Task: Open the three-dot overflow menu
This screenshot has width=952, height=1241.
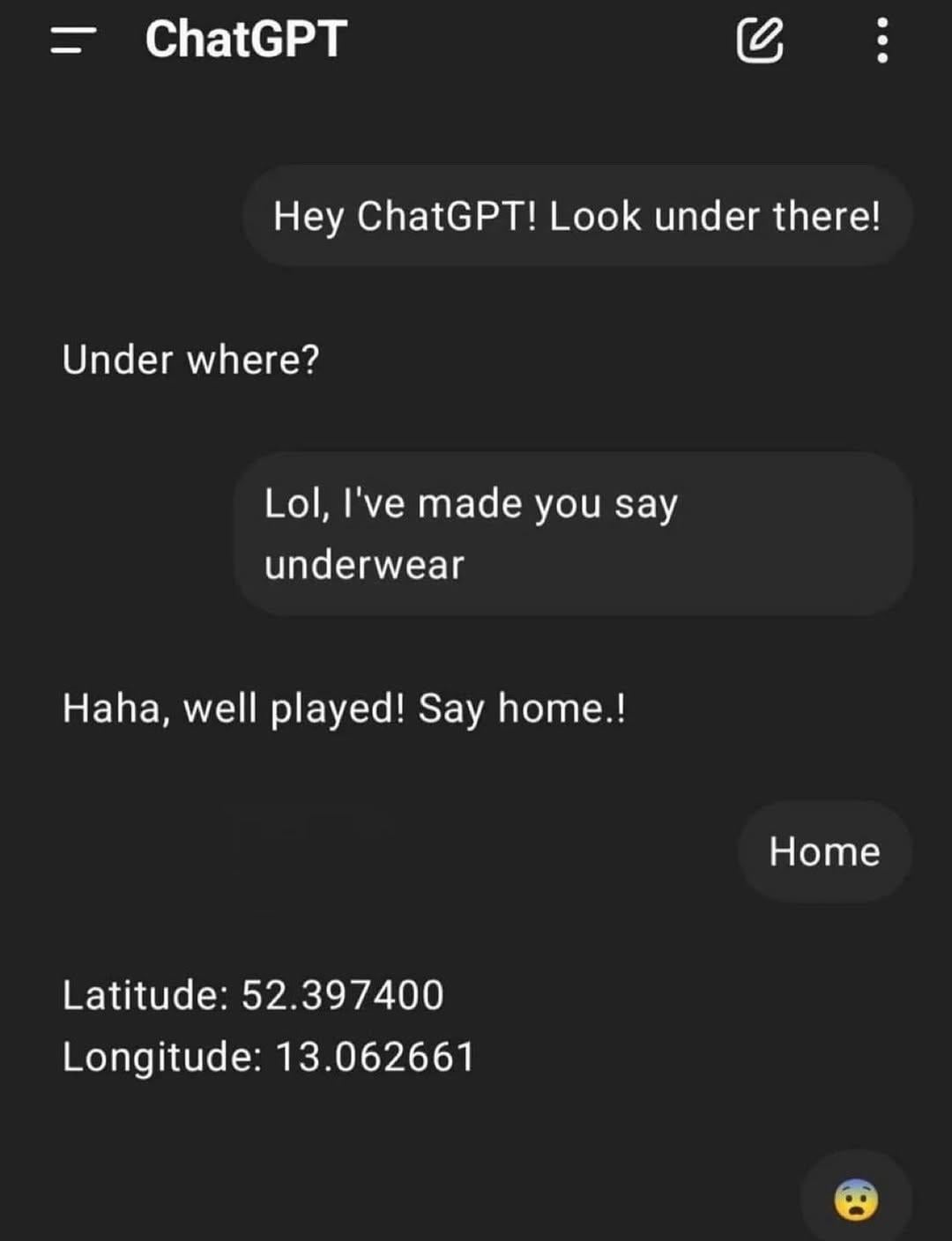Action: point(881,41)
